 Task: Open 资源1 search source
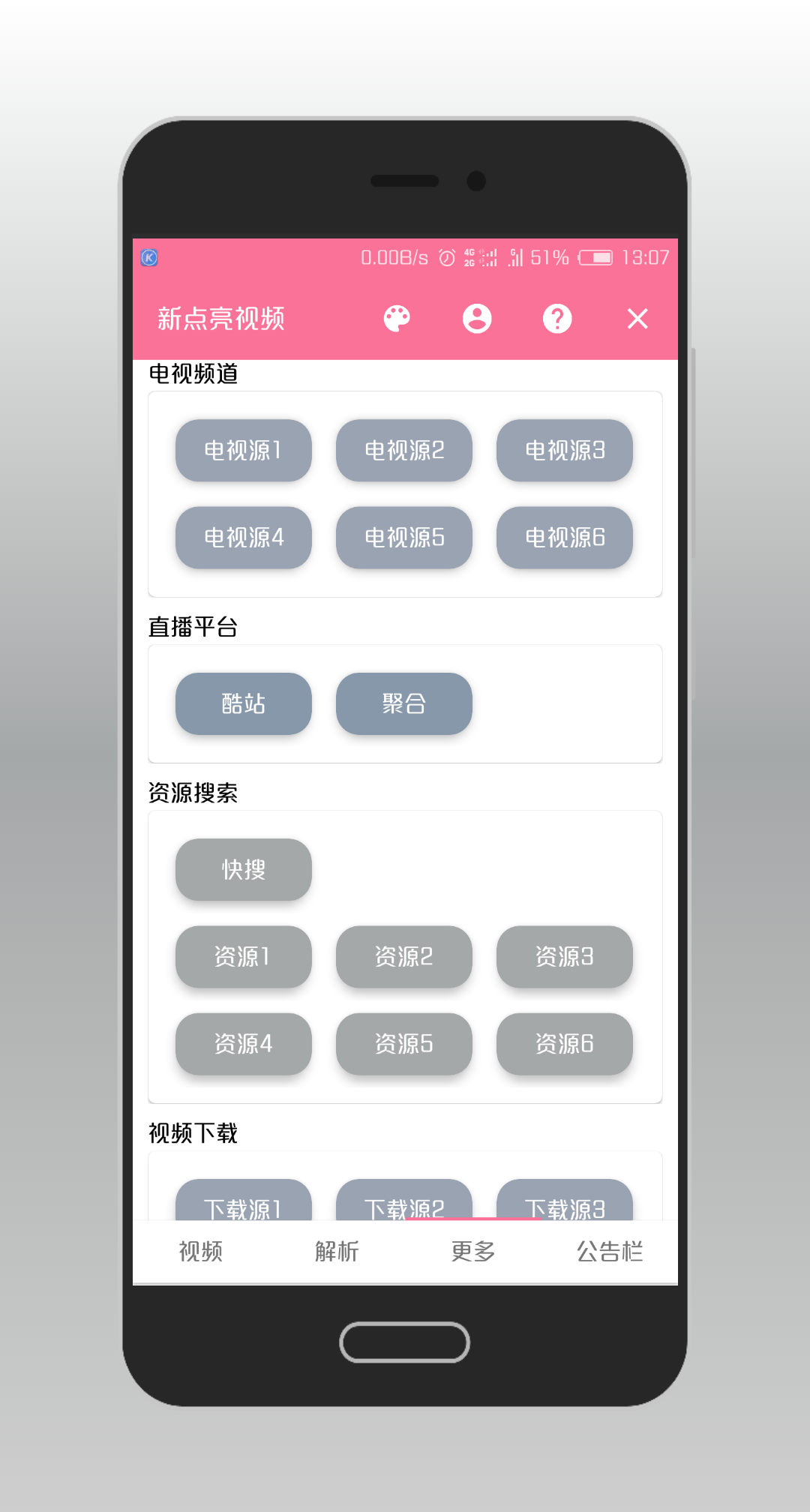(x=243, y=956)
